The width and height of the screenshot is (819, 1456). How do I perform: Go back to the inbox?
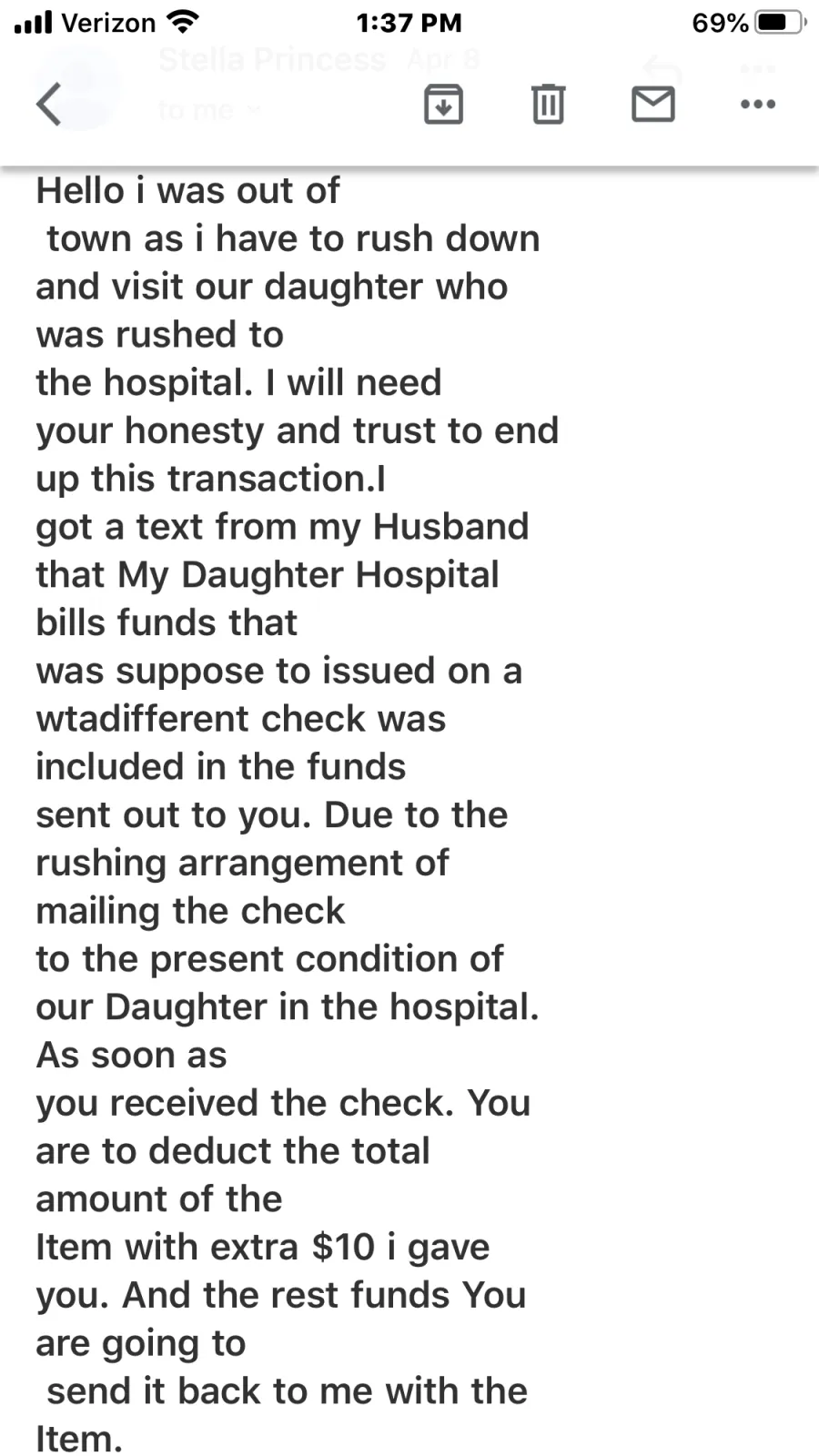(x=49, y=104)
